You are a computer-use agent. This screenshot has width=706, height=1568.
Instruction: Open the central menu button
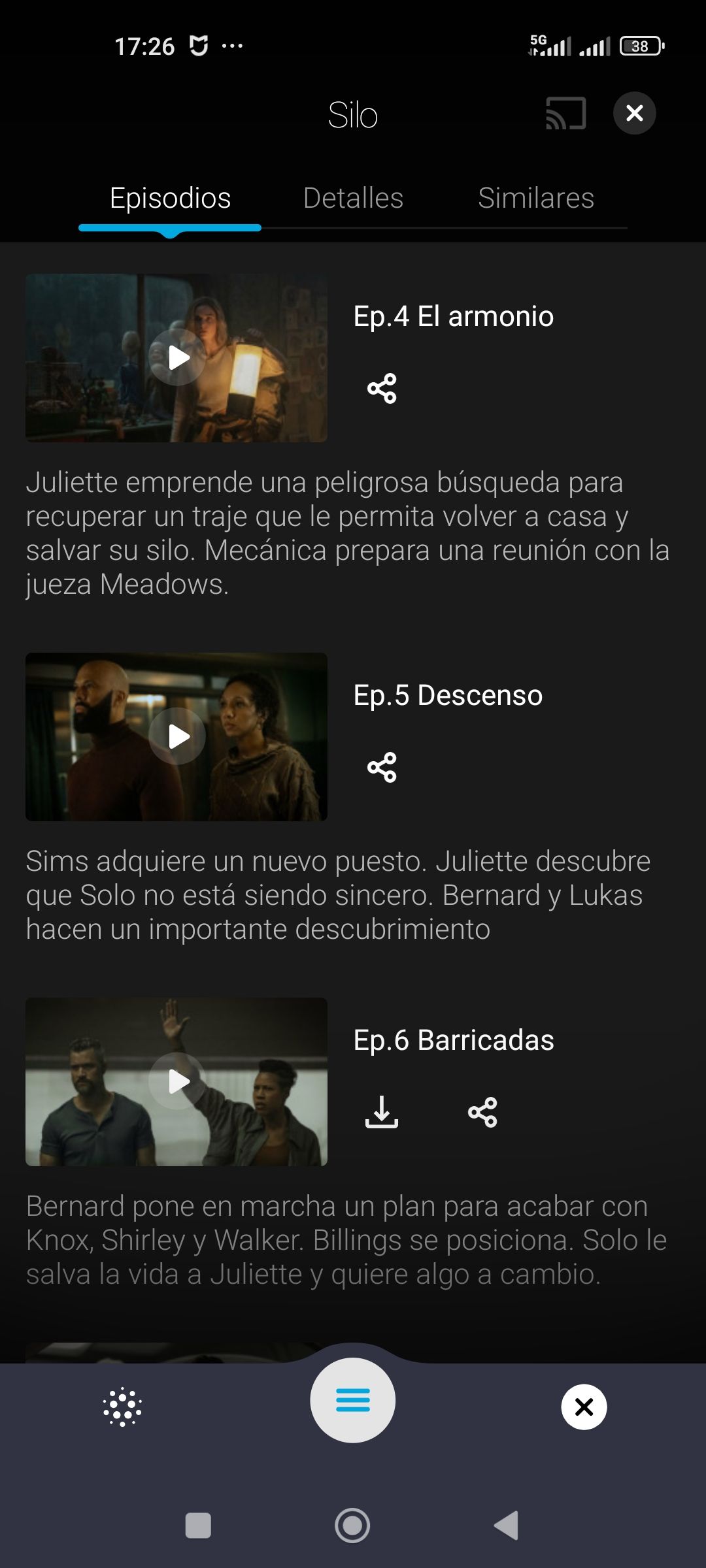point(353,1400)
